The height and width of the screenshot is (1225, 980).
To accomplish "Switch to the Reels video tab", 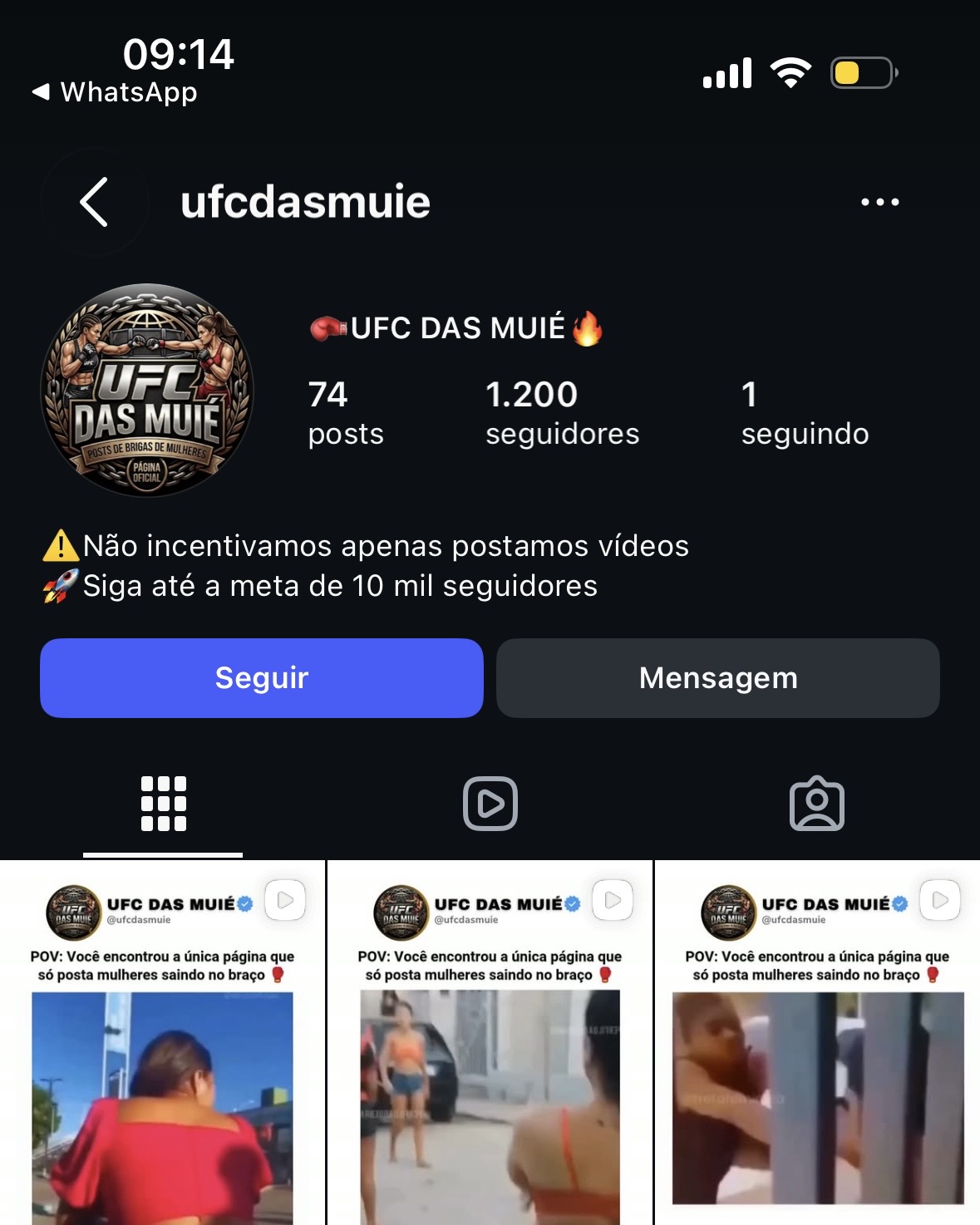I will pyautogui.click(x=490, y=804).
